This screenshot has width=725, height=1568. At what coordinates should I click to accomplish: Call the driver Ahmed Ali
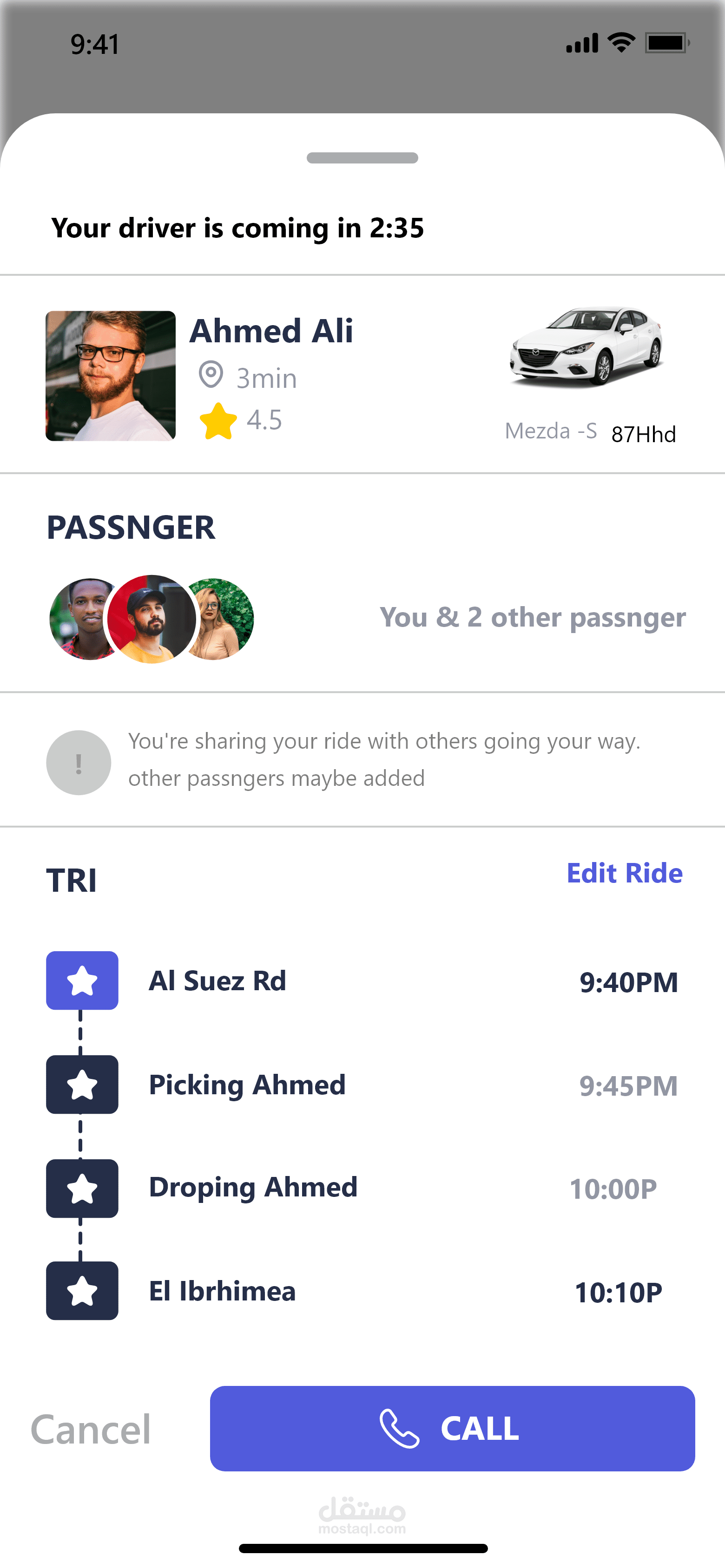[452, 1428]
